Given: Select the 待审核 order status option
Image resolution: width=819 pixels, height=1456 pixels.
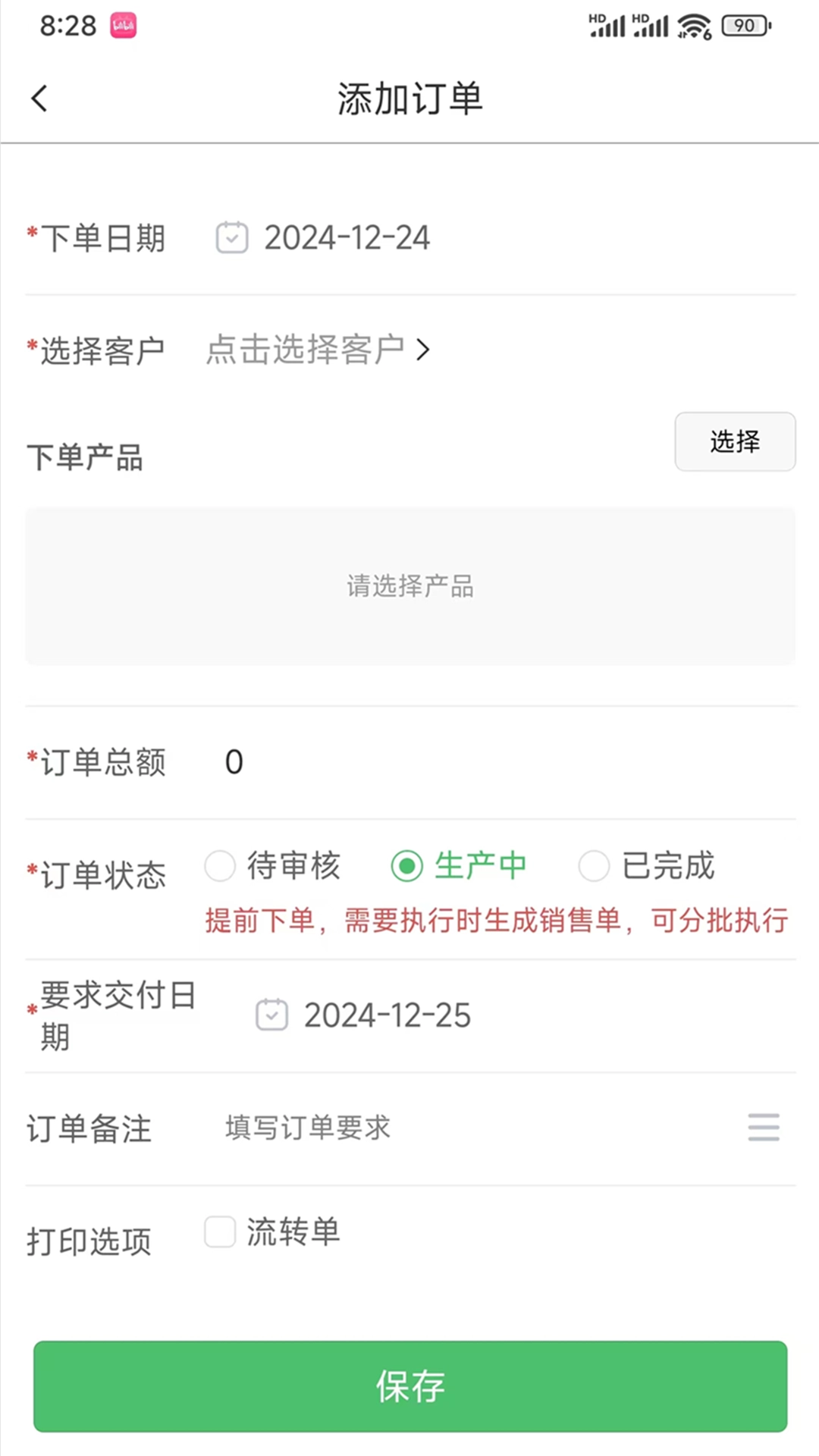Looking at the screenshot, I should point(220,866).
